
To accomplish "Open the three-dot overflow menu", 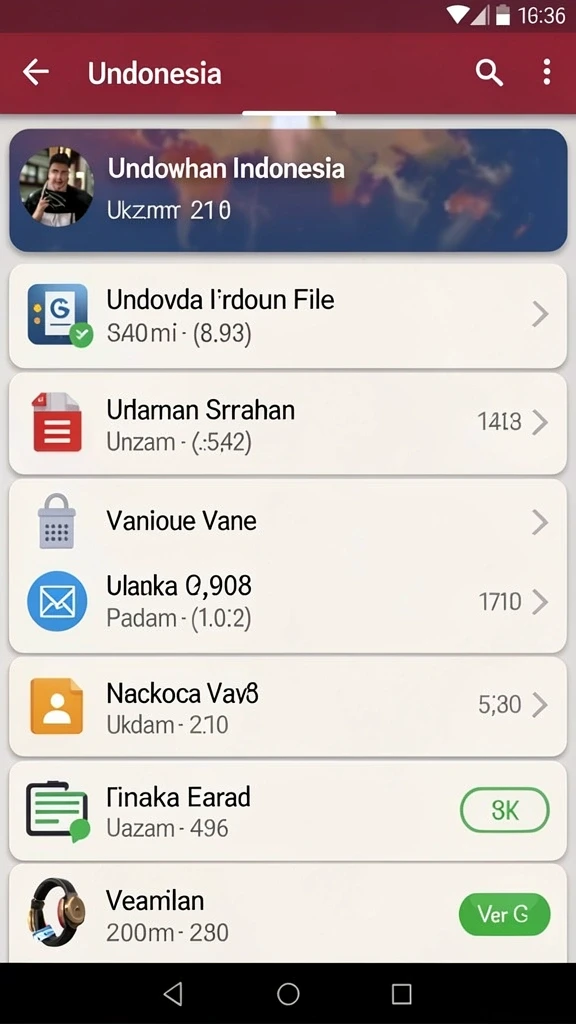I will click(x=547, y=72).
